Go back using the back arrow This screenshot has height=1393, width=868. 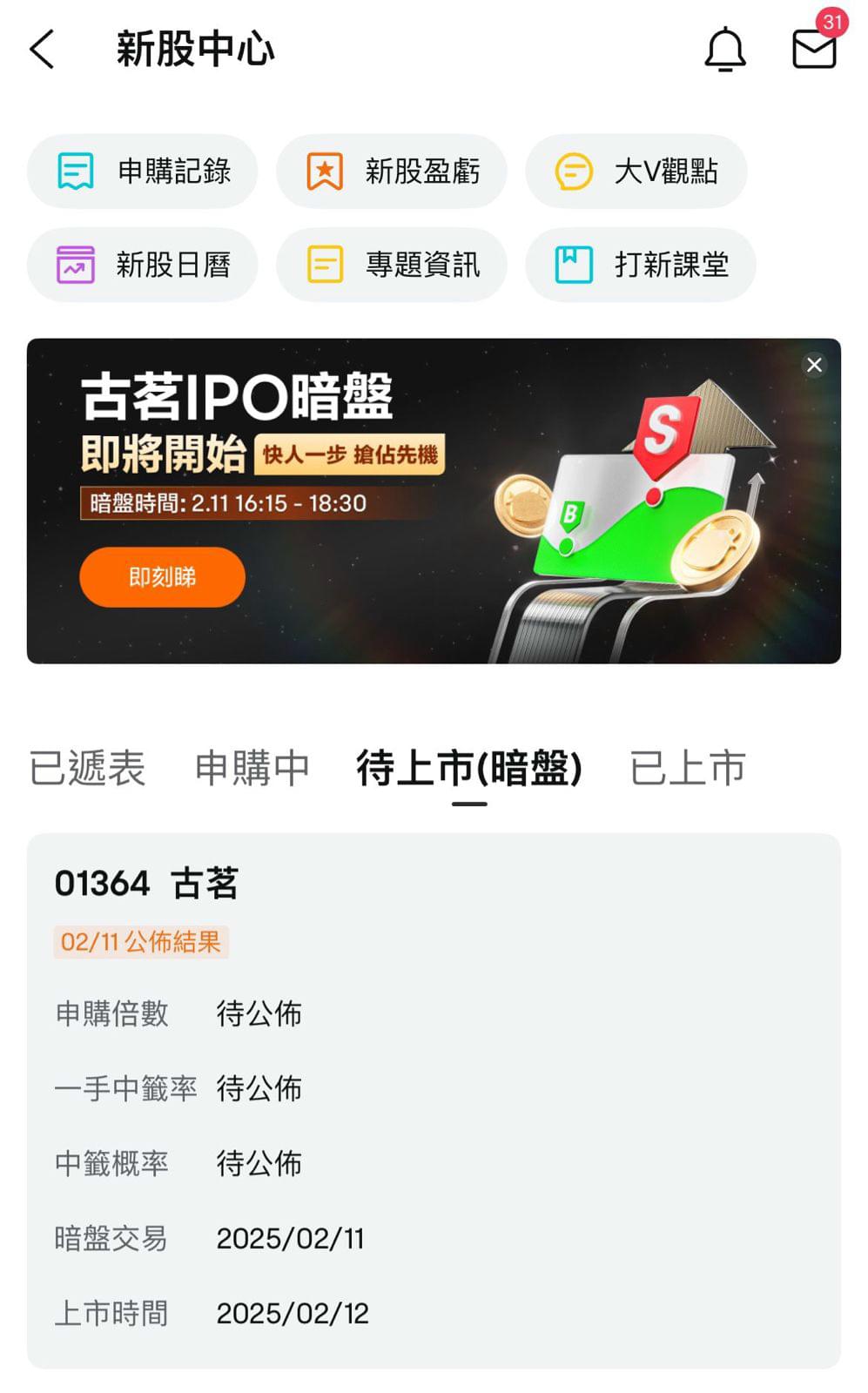pos(40,50)
